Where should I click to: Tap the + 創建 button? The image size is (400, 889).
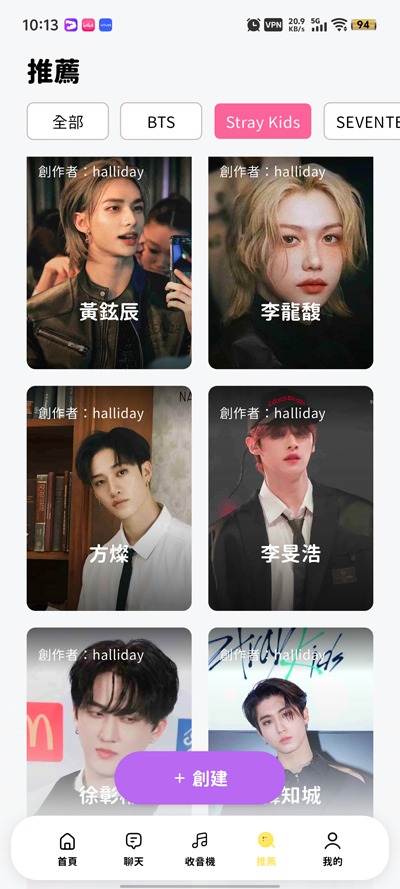[x=200, y=778]
